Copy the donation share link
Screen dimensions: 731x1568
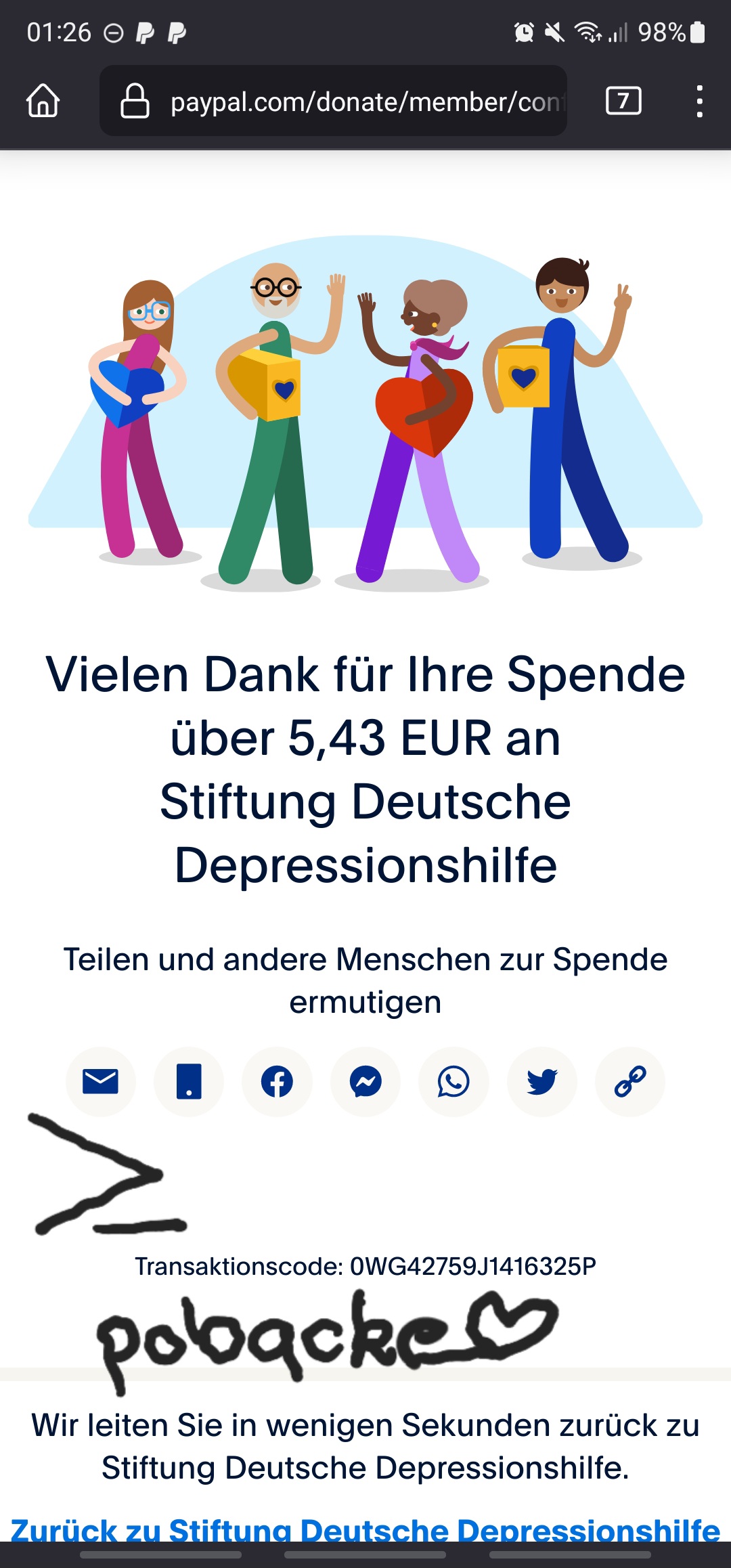630,1081
